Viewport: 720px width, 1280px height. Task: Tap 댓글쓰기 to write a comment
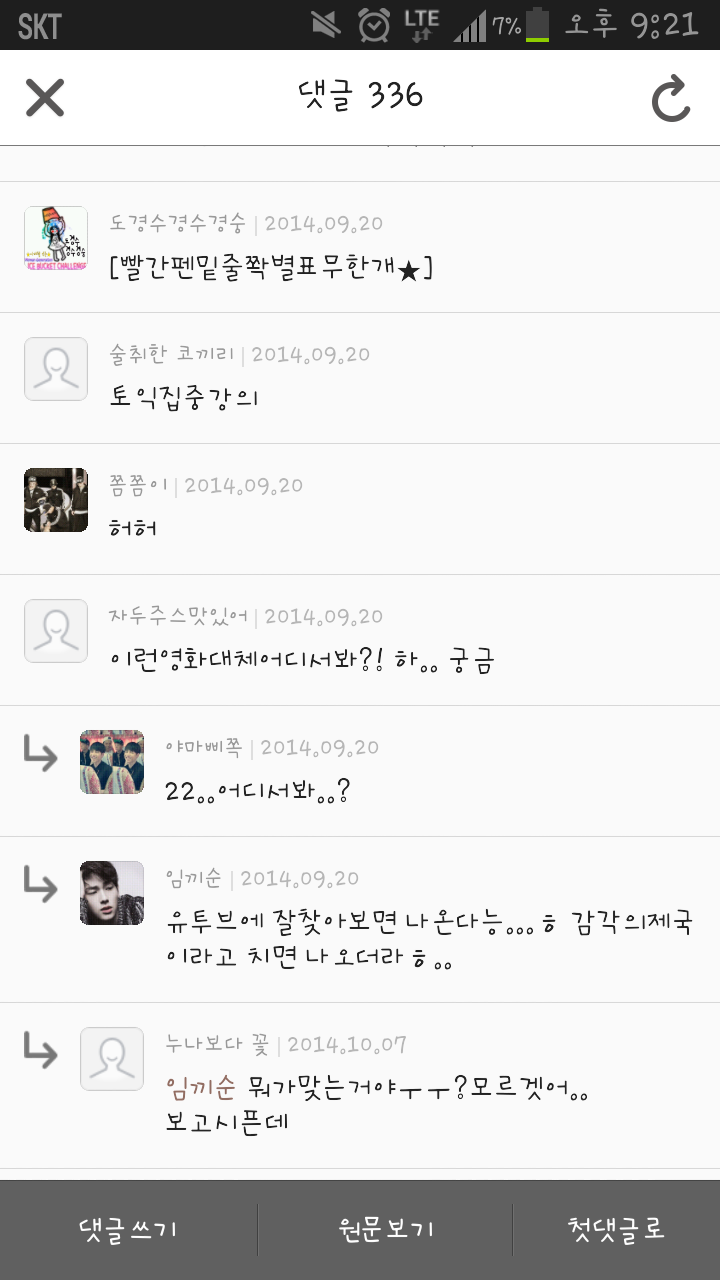click(x=128, y=1229)
